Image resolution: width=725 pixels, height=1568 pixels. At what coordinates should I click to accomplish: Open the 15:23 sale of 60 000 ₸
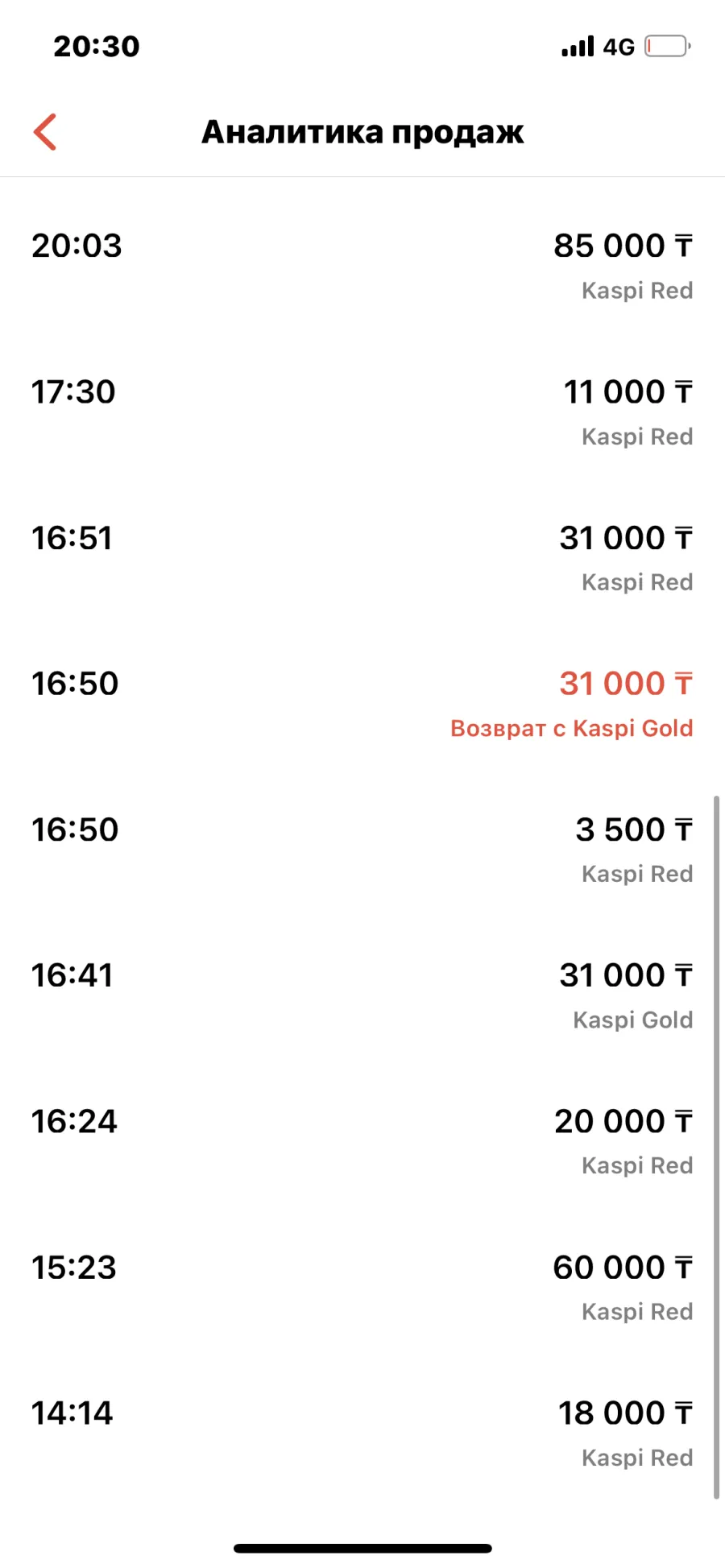click(362, 1288)
